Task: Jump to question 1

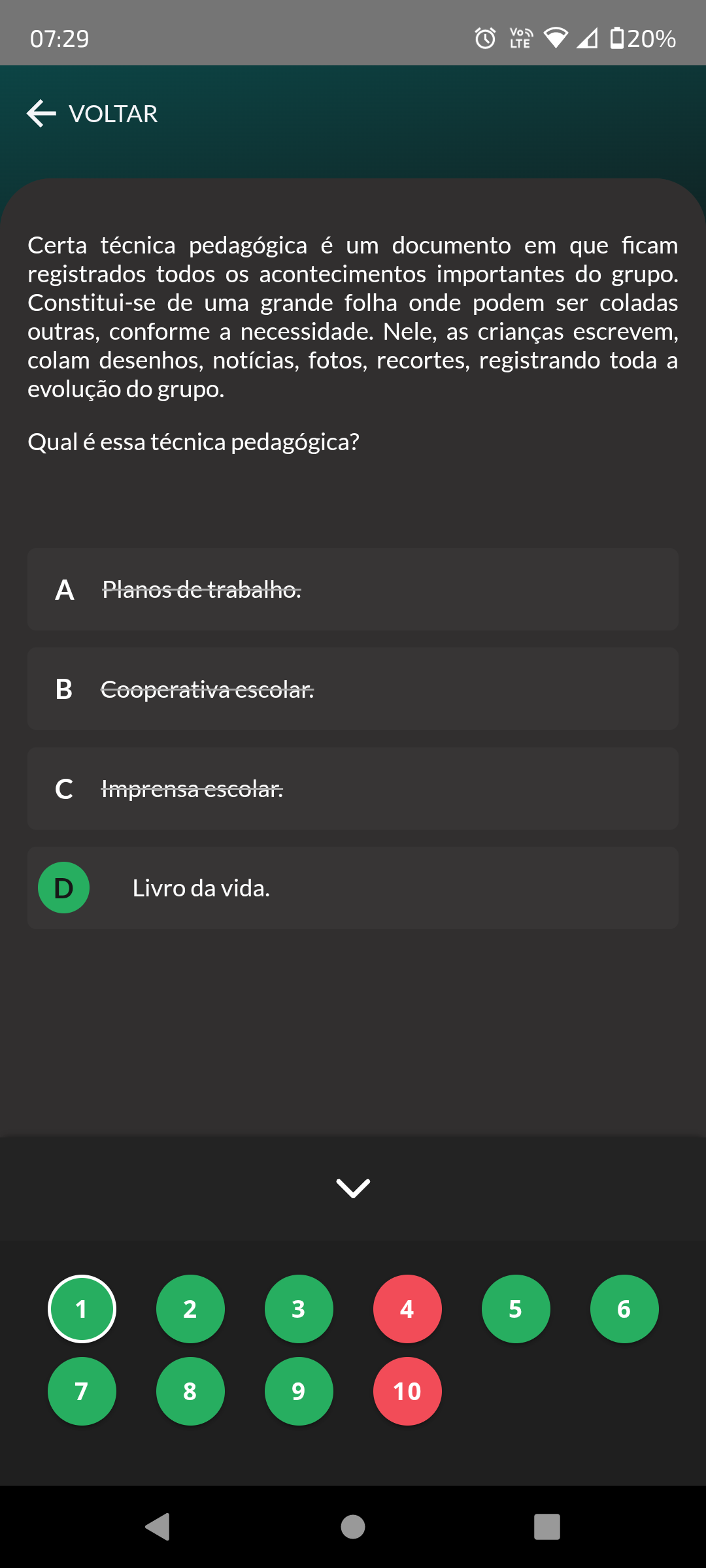Action: pyautogui.click(x=82, y=1309)
